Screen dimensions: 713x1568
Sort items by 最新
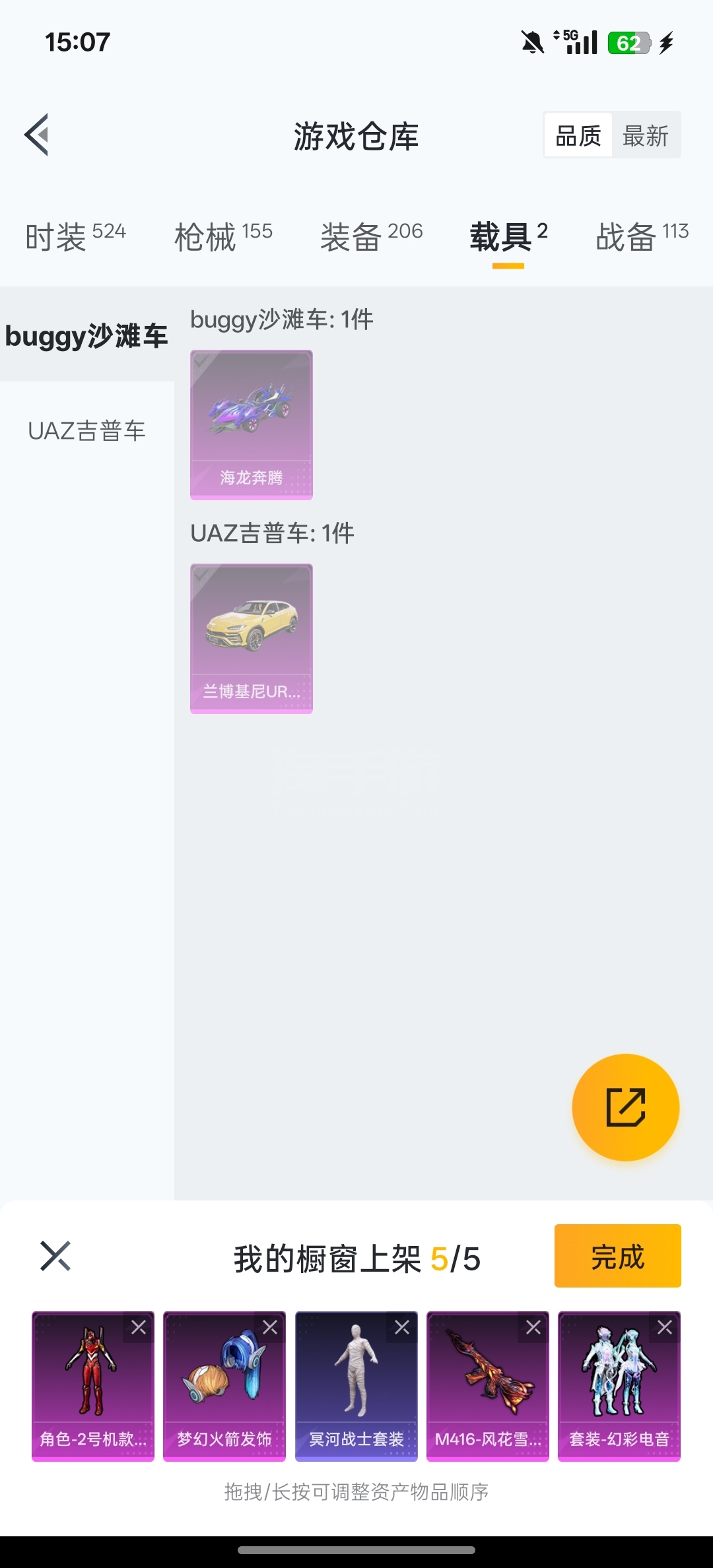(x=646, y=136)
